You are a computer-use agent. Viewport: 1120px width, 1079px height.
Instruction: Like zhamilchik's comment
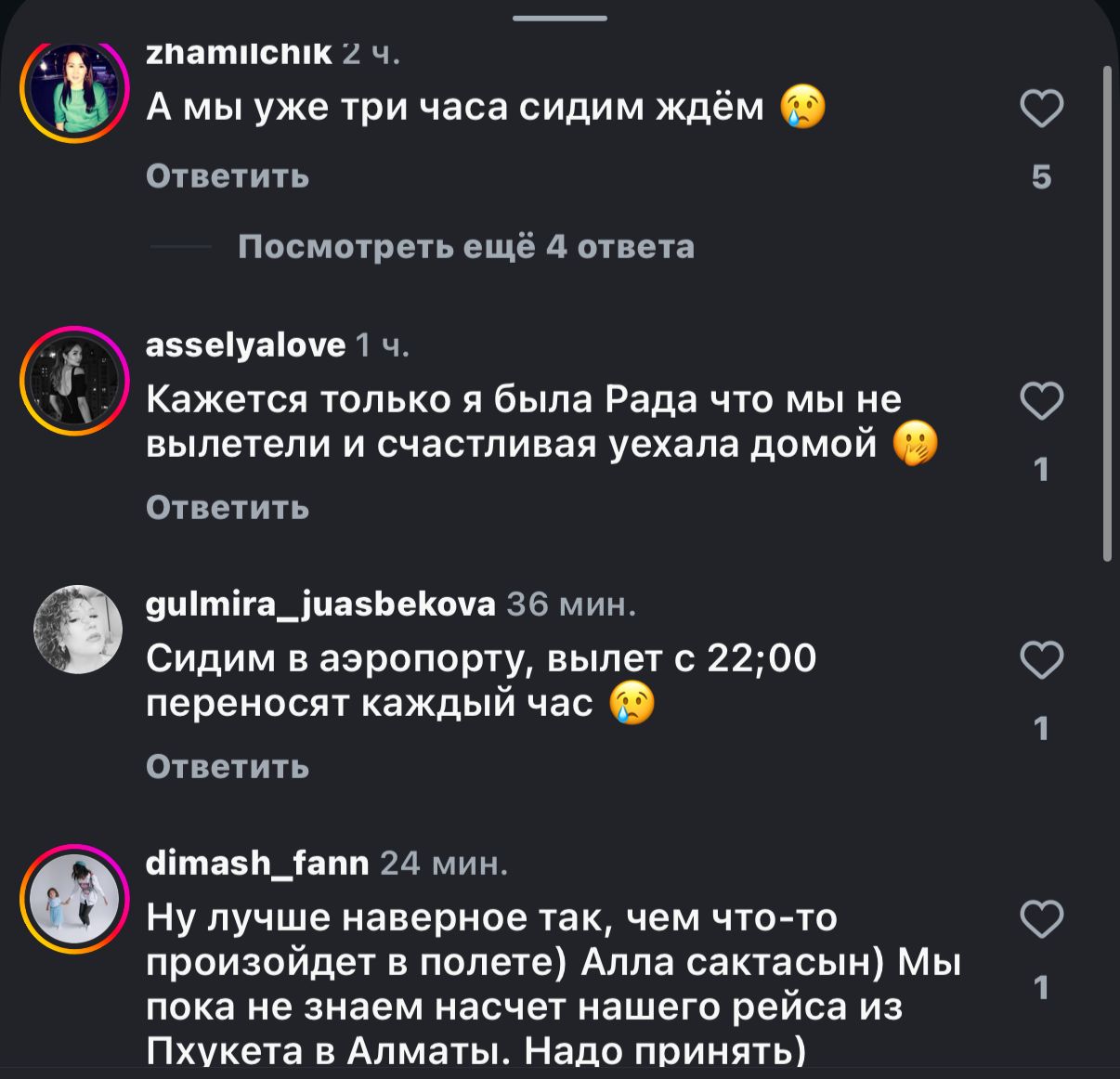(1041, 109)
